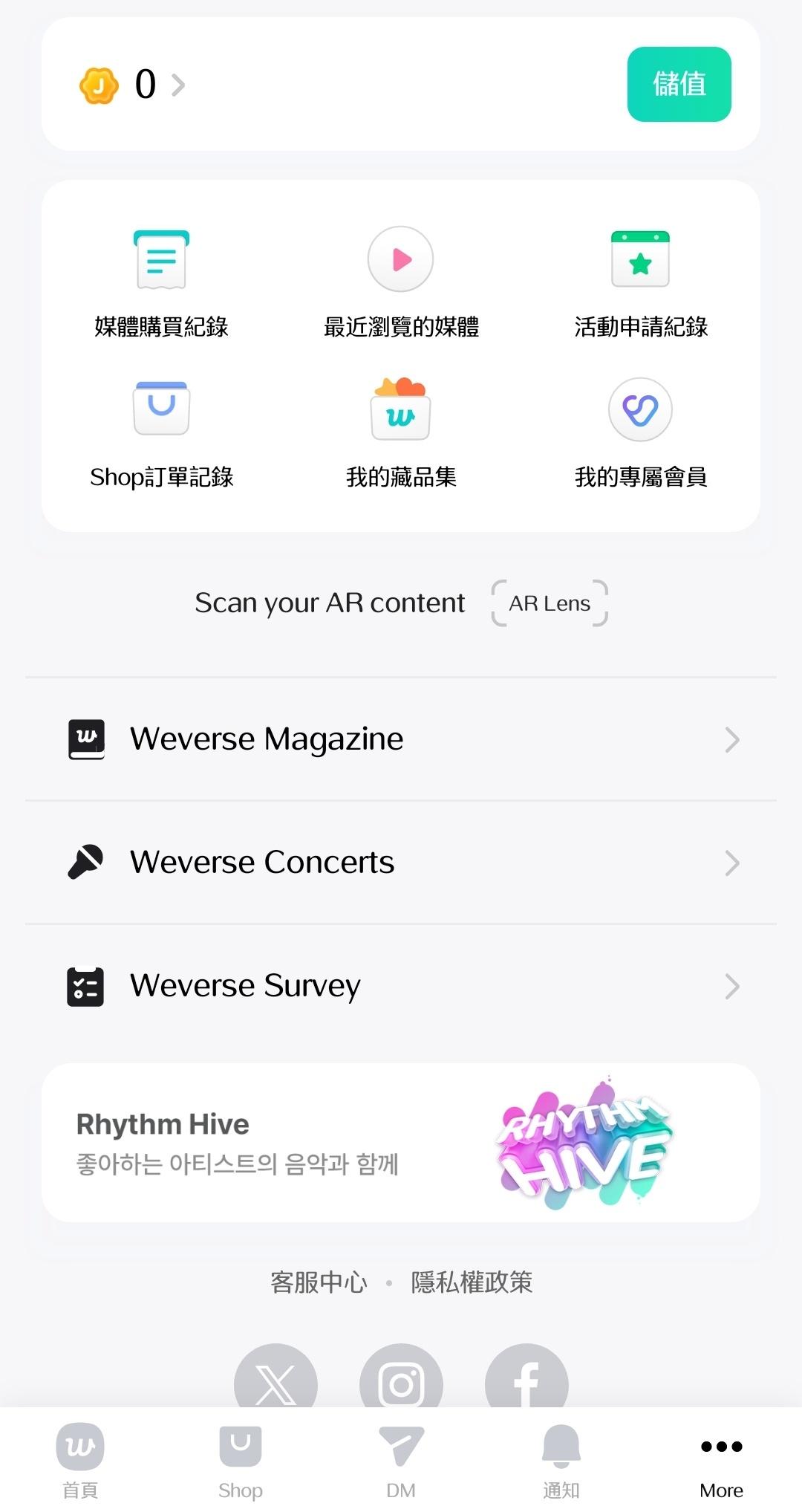Open the 通知 notifications tab

[561, 1459]
